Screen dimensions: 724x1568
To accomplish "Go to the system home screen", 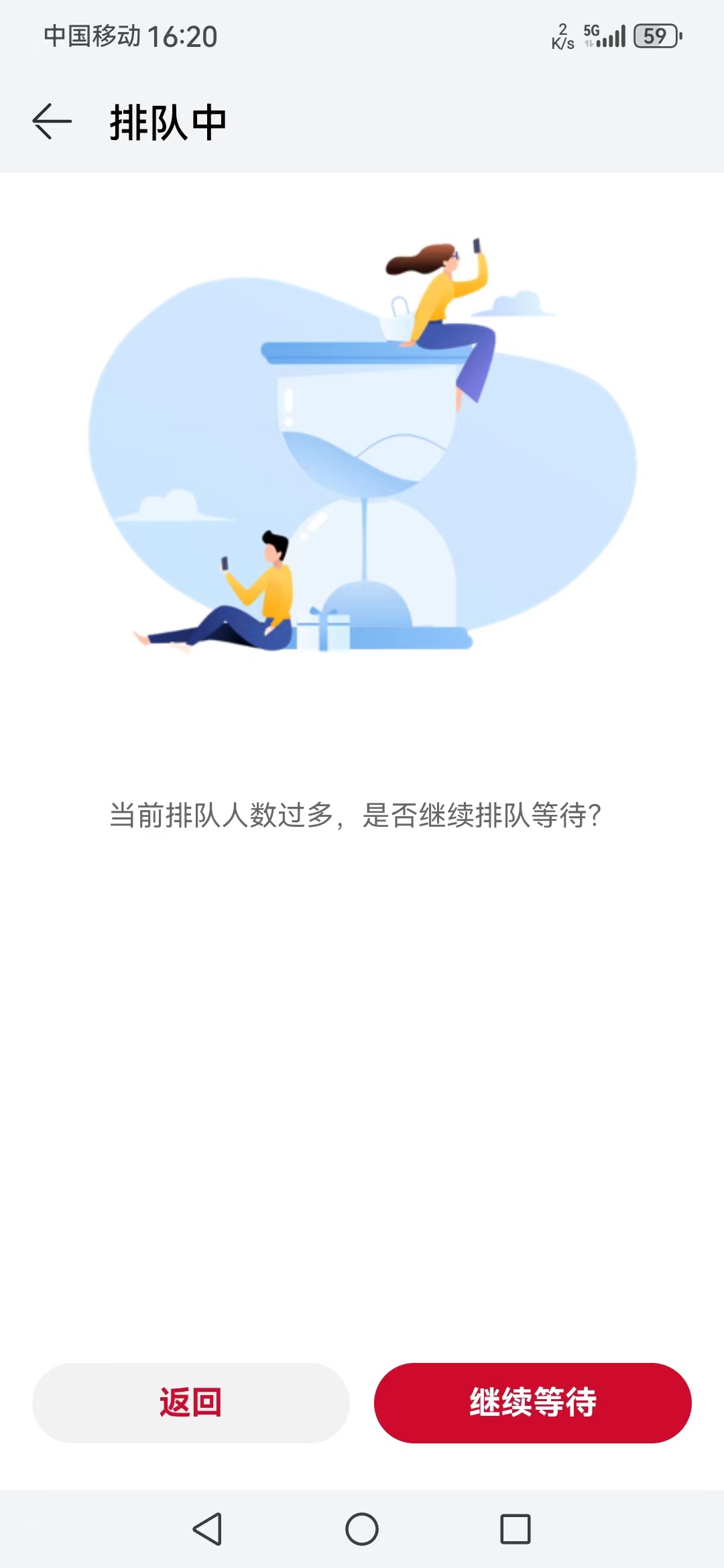I will coord(362,1529).
